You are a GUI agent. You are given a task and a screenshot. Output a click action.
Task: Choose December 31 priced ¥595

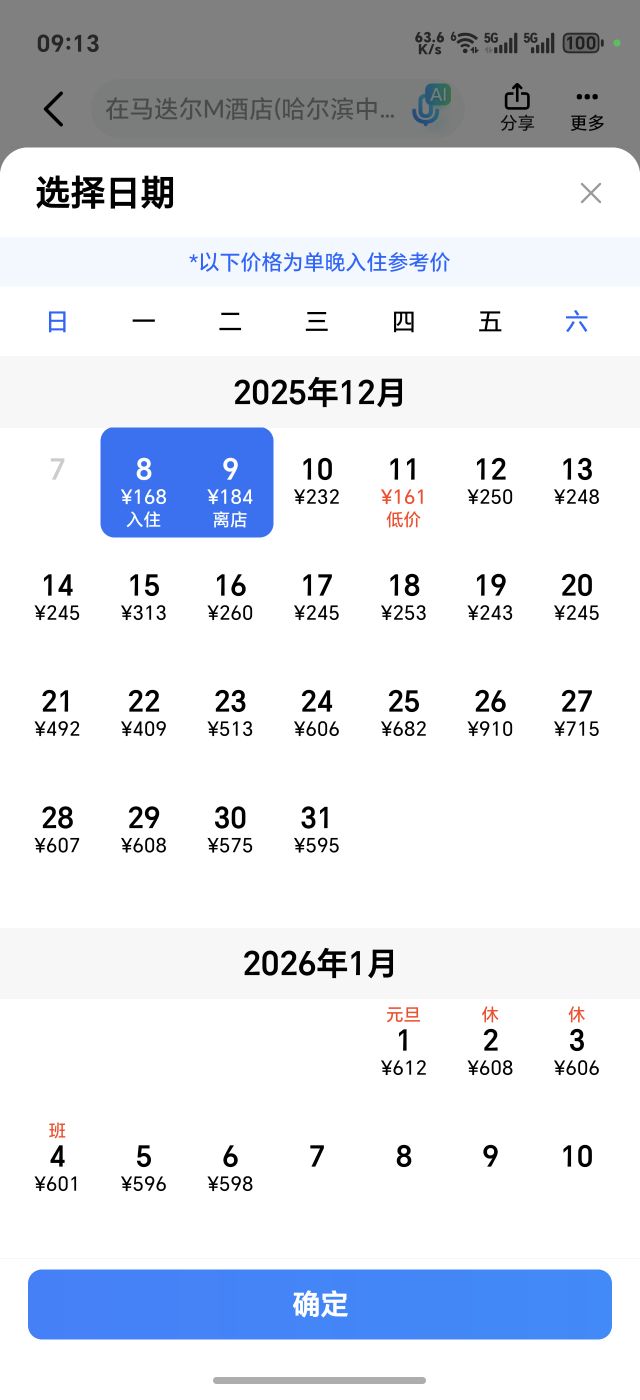tap(317, 828)
